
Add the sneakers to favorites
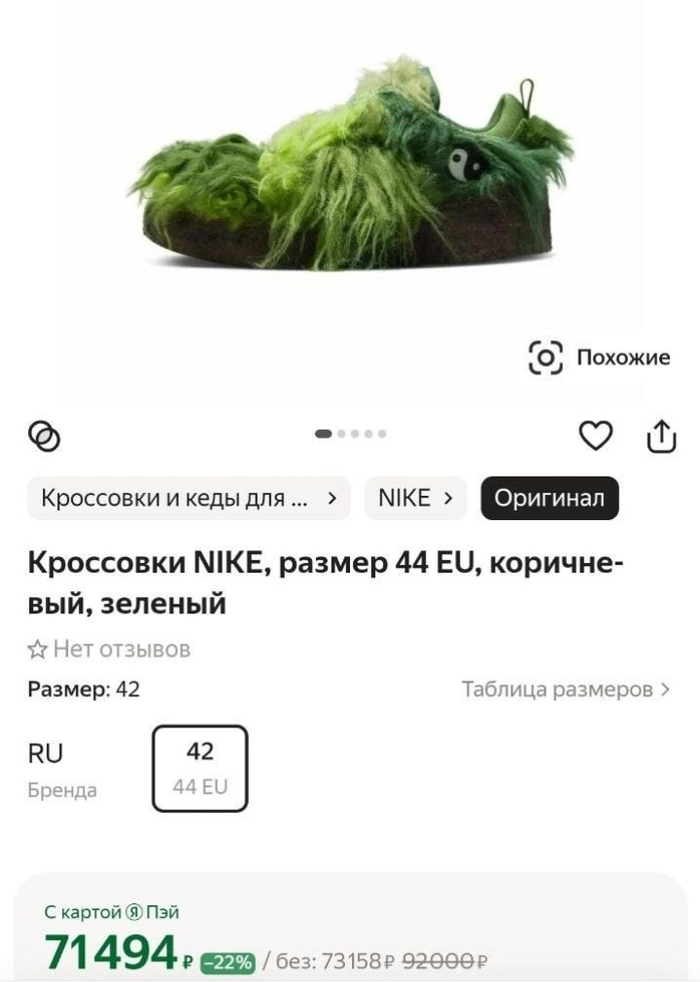(596, 435)
